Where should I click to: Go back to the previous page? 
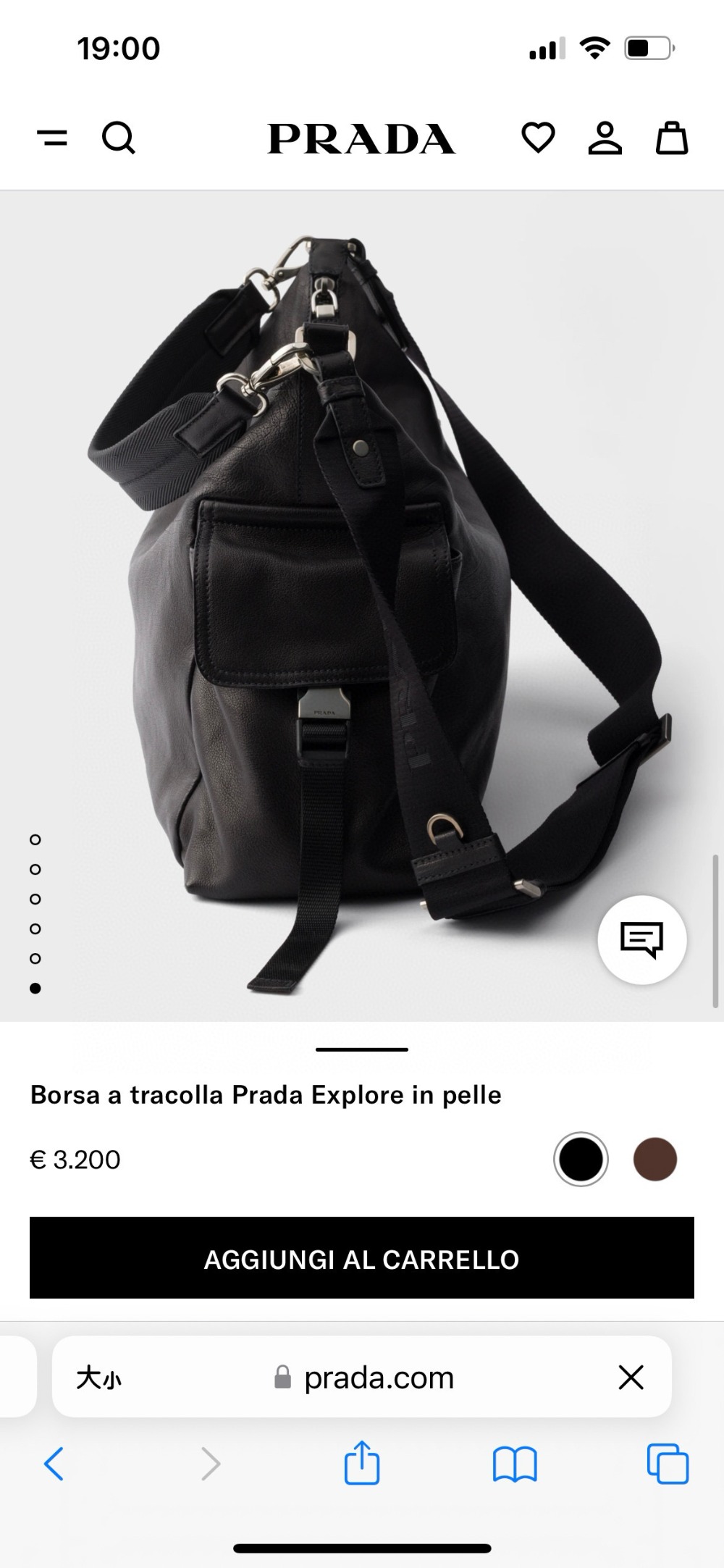pyautogui.click(x=54, y=1464)
